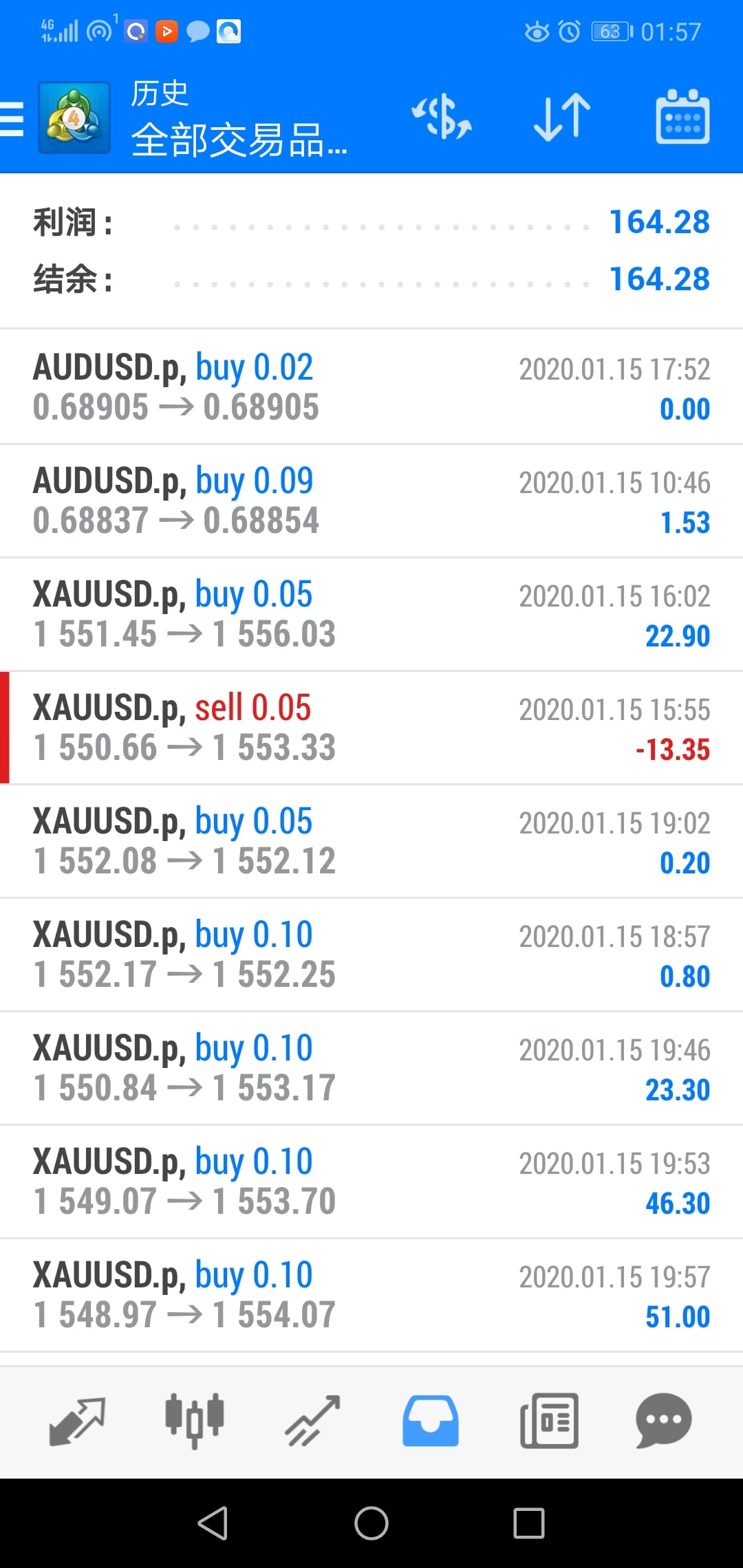Select XAUUSD.p buy 0.10 trade with 46.30 profit

[x=371, y=1182]
